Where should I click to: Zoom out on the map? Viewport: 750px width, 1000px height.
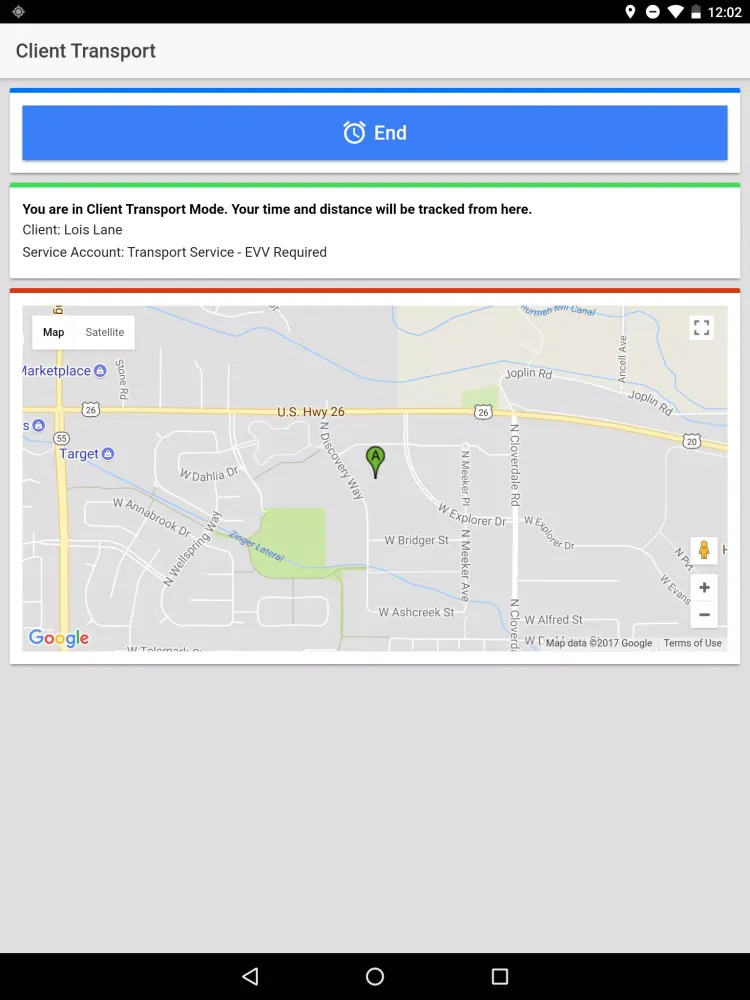(704, 614)
